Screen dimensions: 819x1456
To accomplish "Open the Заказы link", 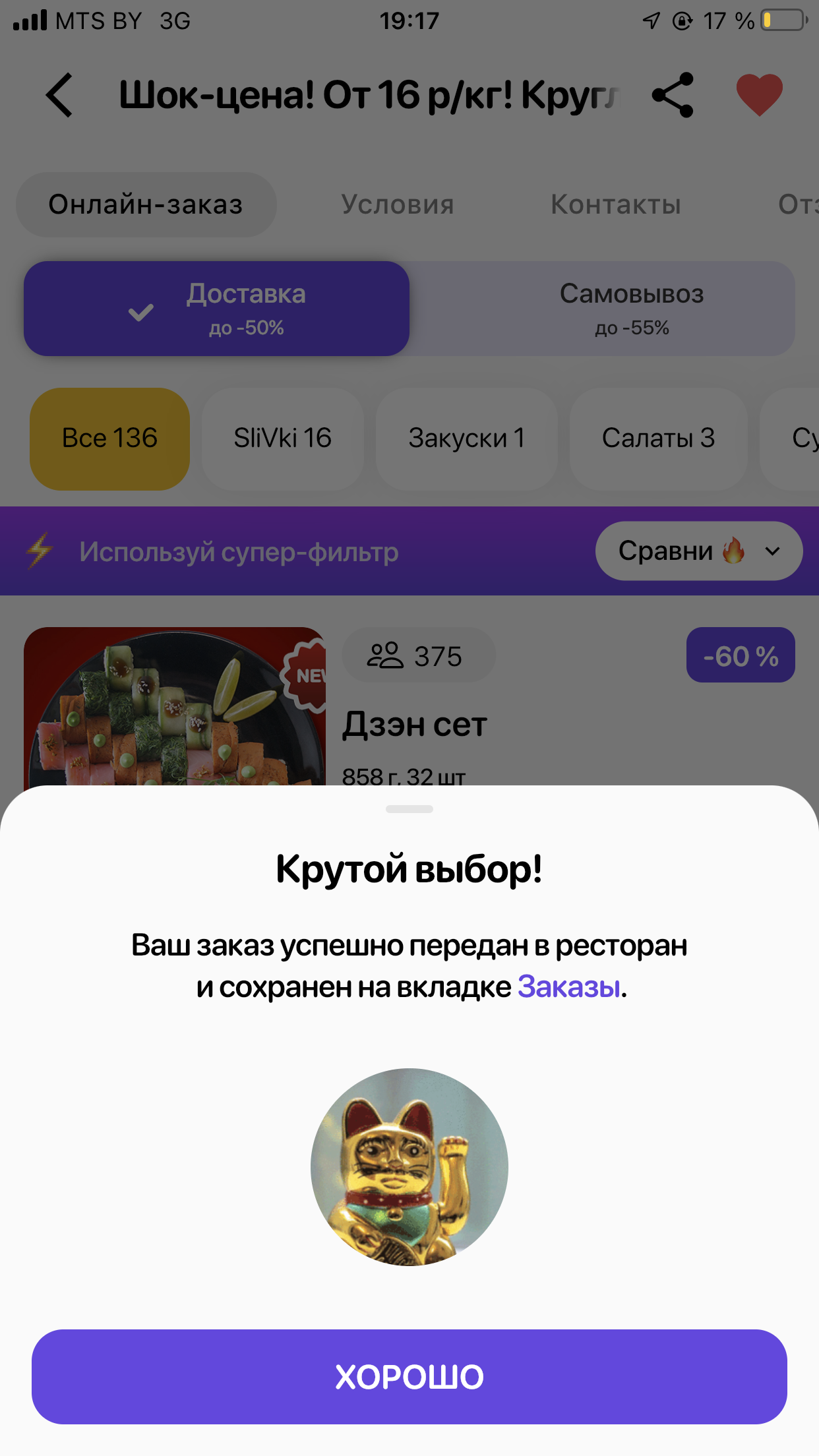I will [568, 987].
